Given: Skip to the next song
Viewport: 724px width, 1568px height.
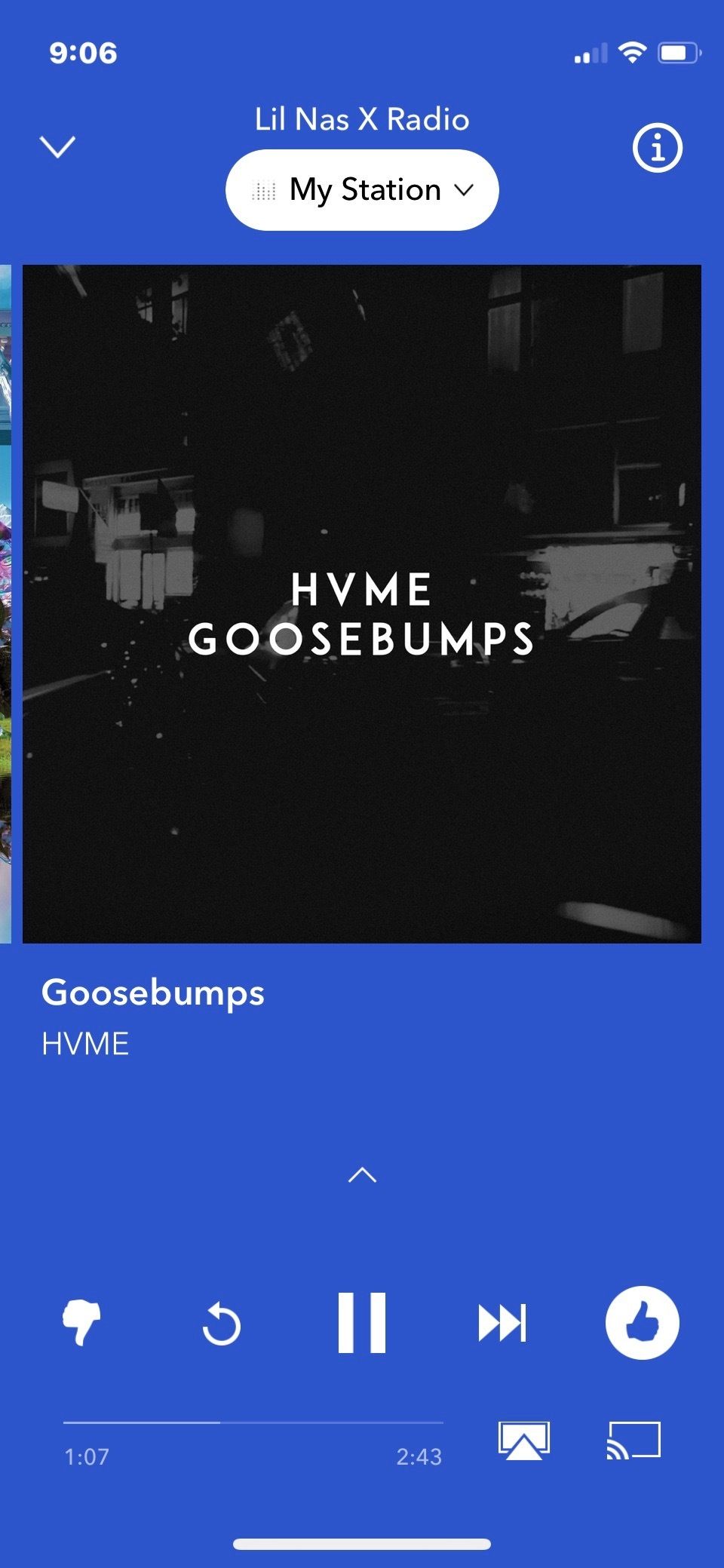Looking at the screenshot, I should tap(502, 1323).
